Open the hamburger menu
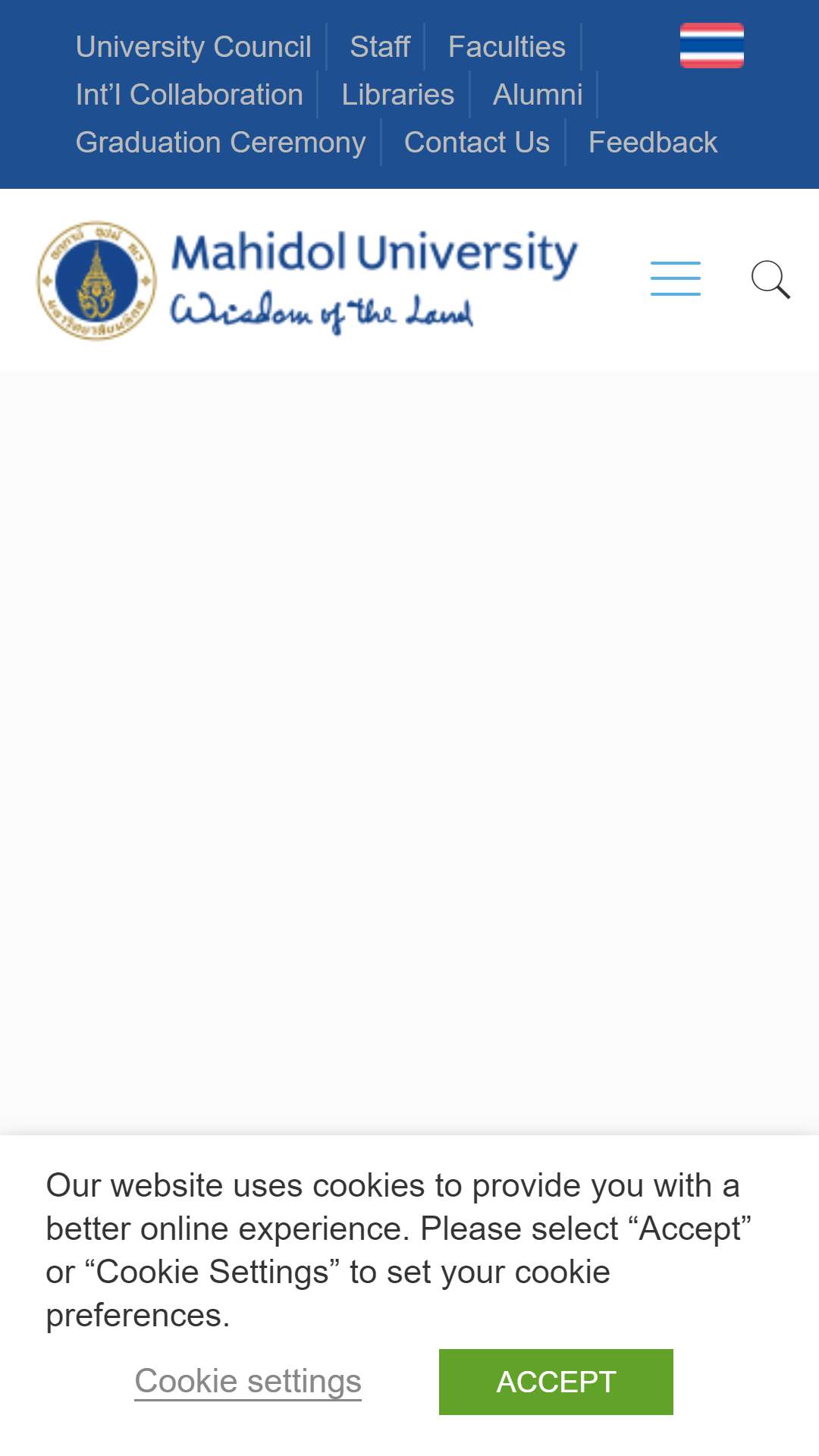 675,278
